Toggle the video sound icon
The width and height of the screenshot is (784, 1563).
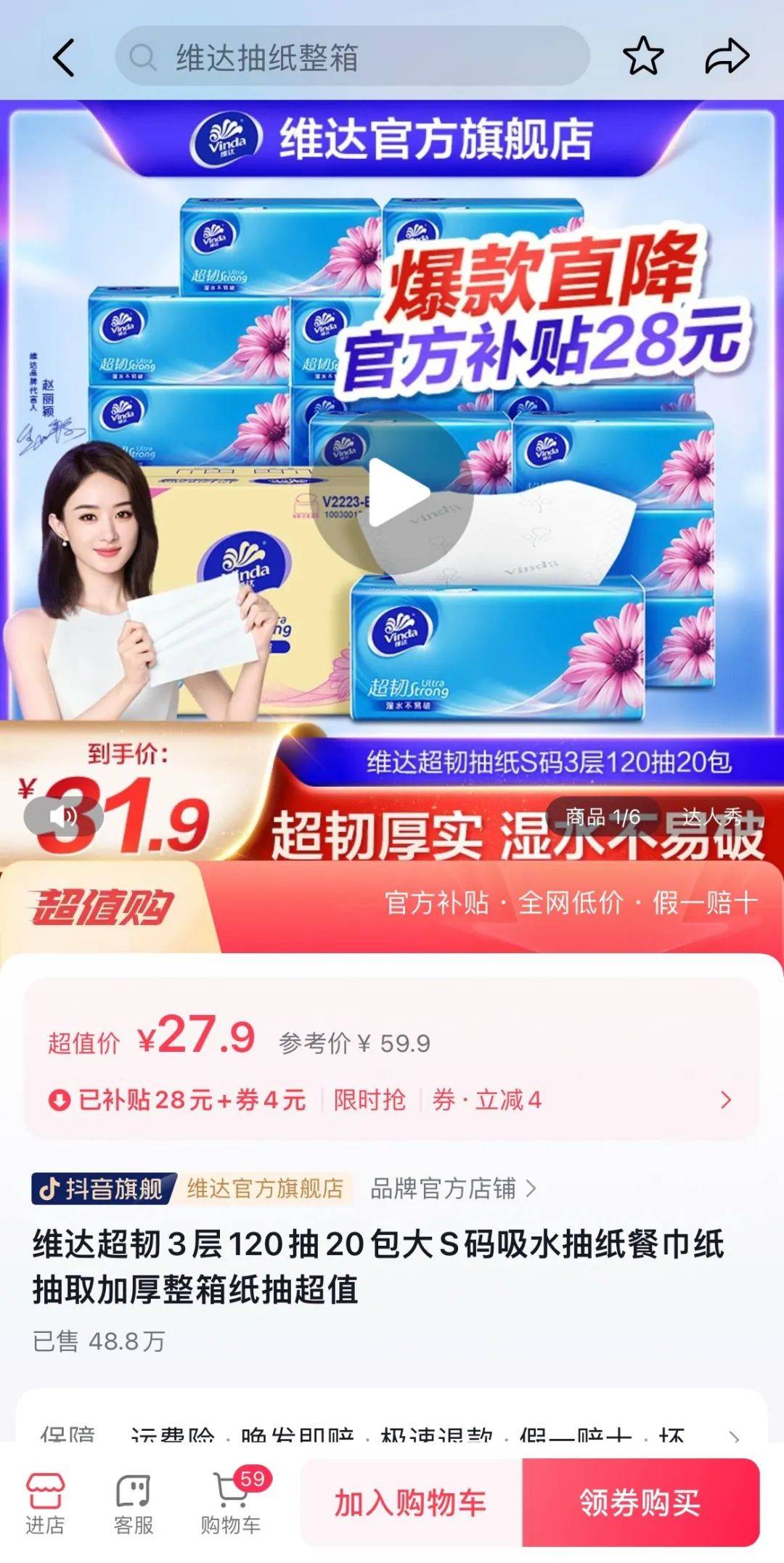(x=63, y=817)
